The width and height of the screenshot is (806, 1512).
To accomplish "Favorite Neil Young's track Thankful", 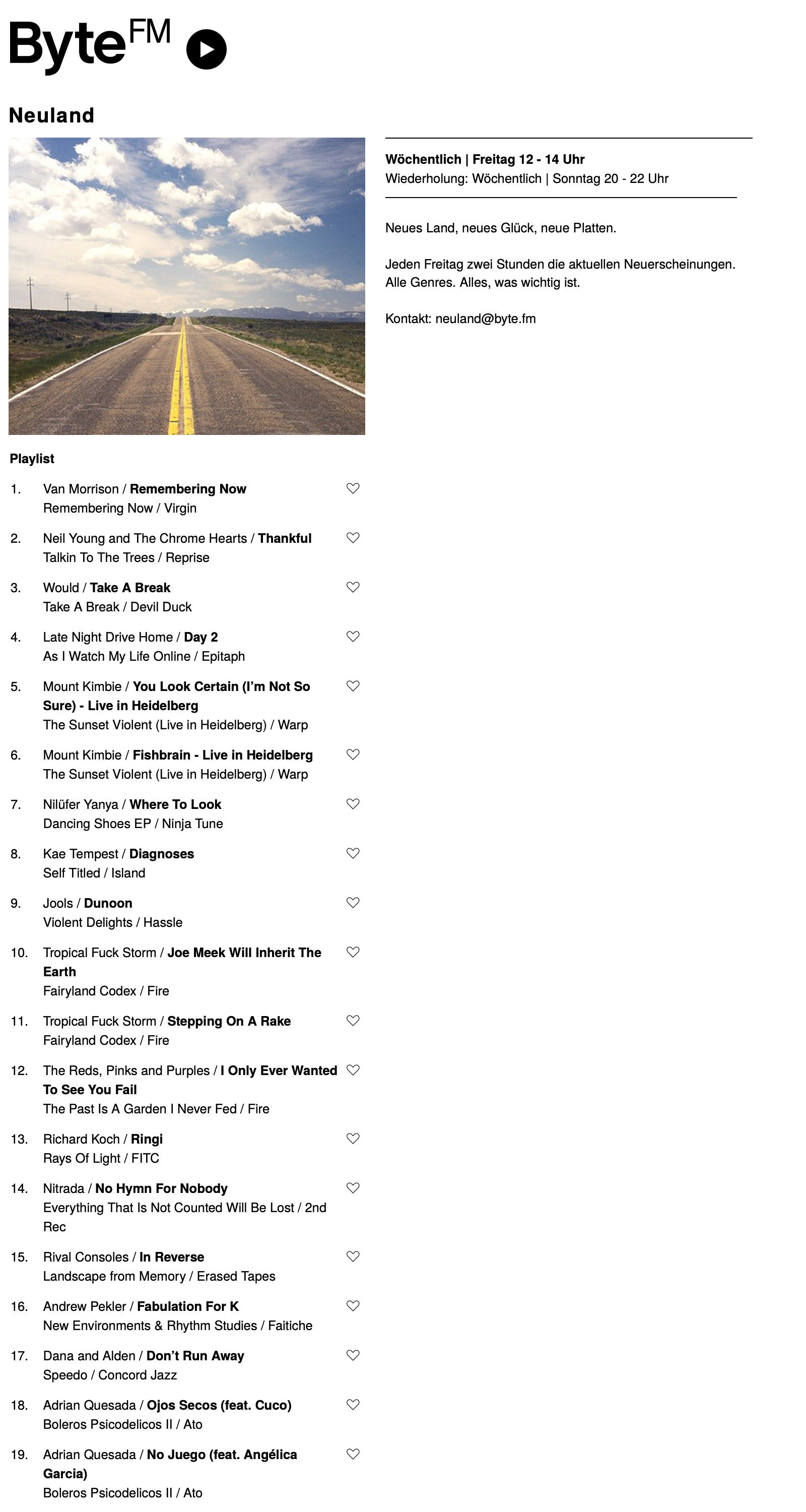I will click(353, 538).
